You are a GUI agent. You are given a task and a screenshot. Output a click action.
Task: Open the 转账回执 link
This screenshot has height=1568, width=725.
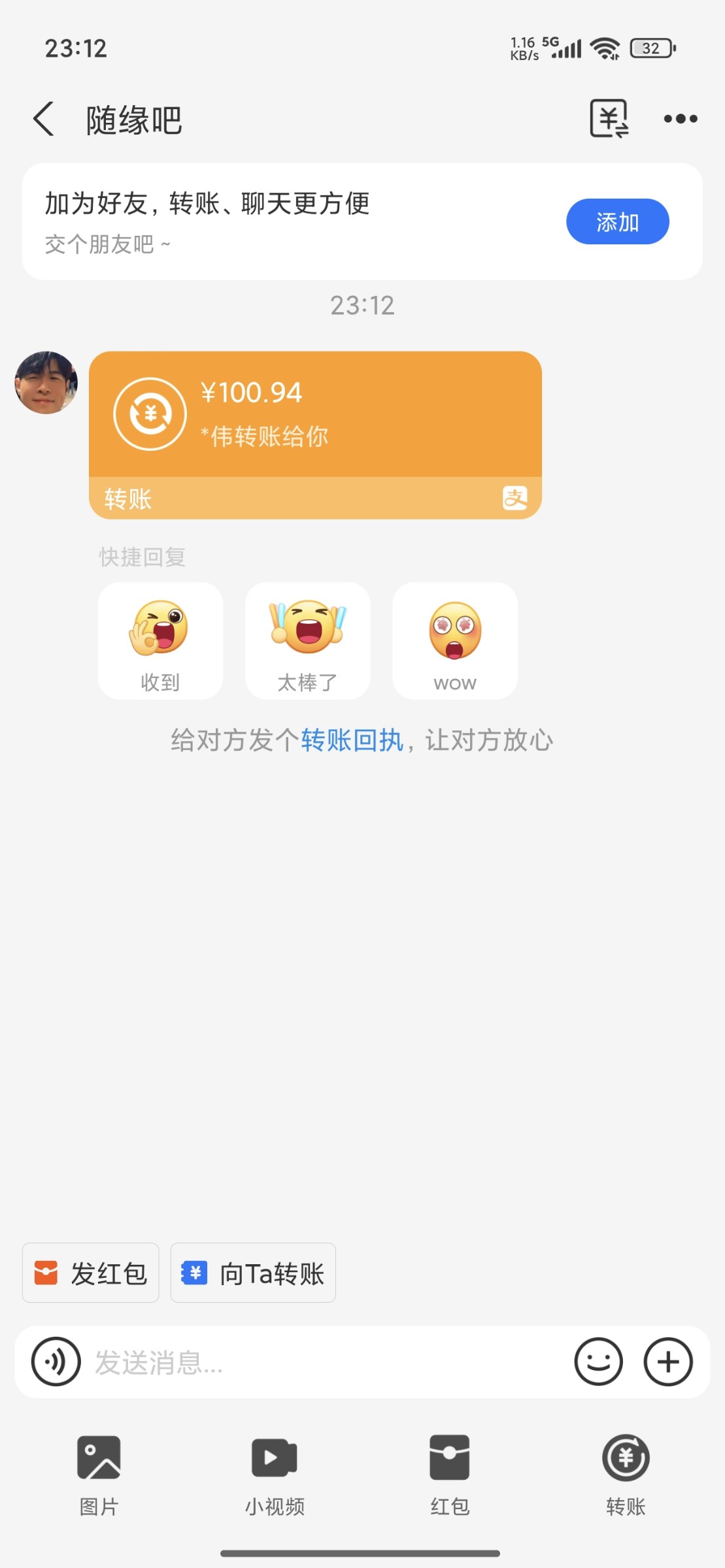(x=352, y=741)
